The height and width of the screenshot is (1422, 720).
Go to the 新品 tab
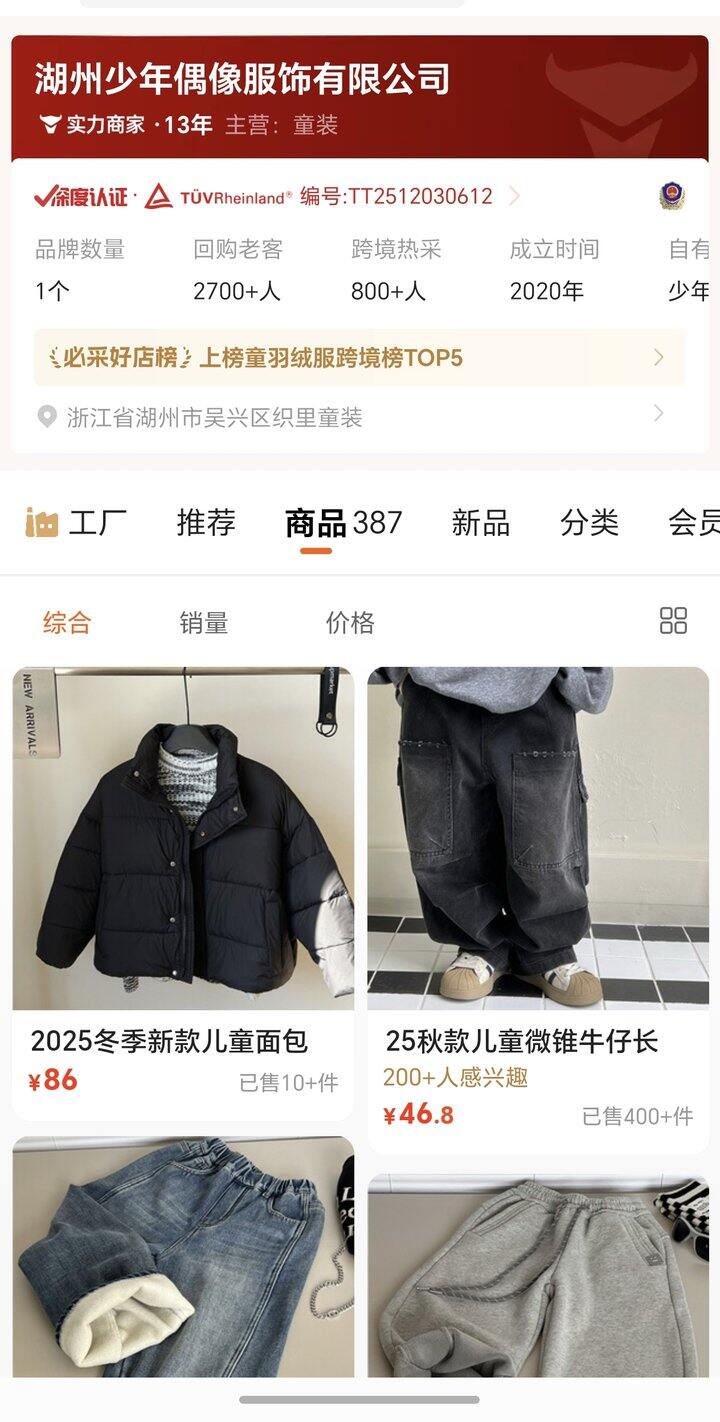480,522
